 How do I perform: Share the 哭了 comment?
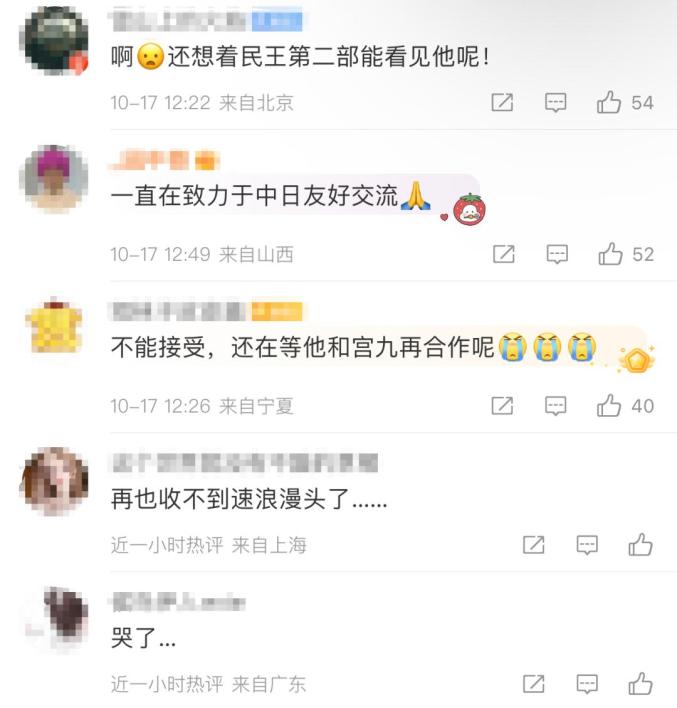click(534, 684)
